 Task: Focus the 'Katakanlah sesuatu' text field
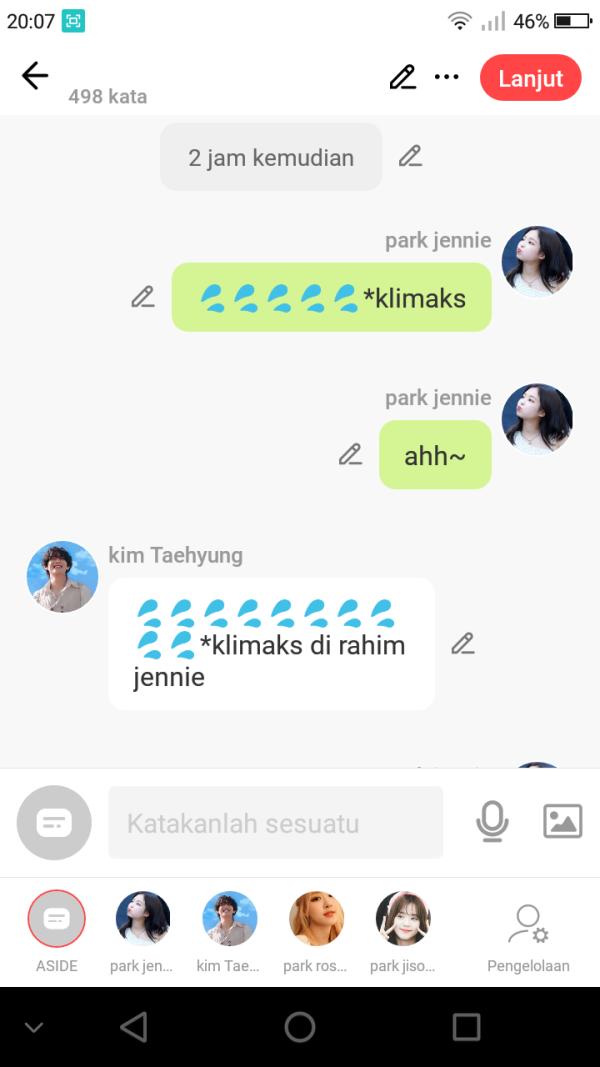(275, 823)
